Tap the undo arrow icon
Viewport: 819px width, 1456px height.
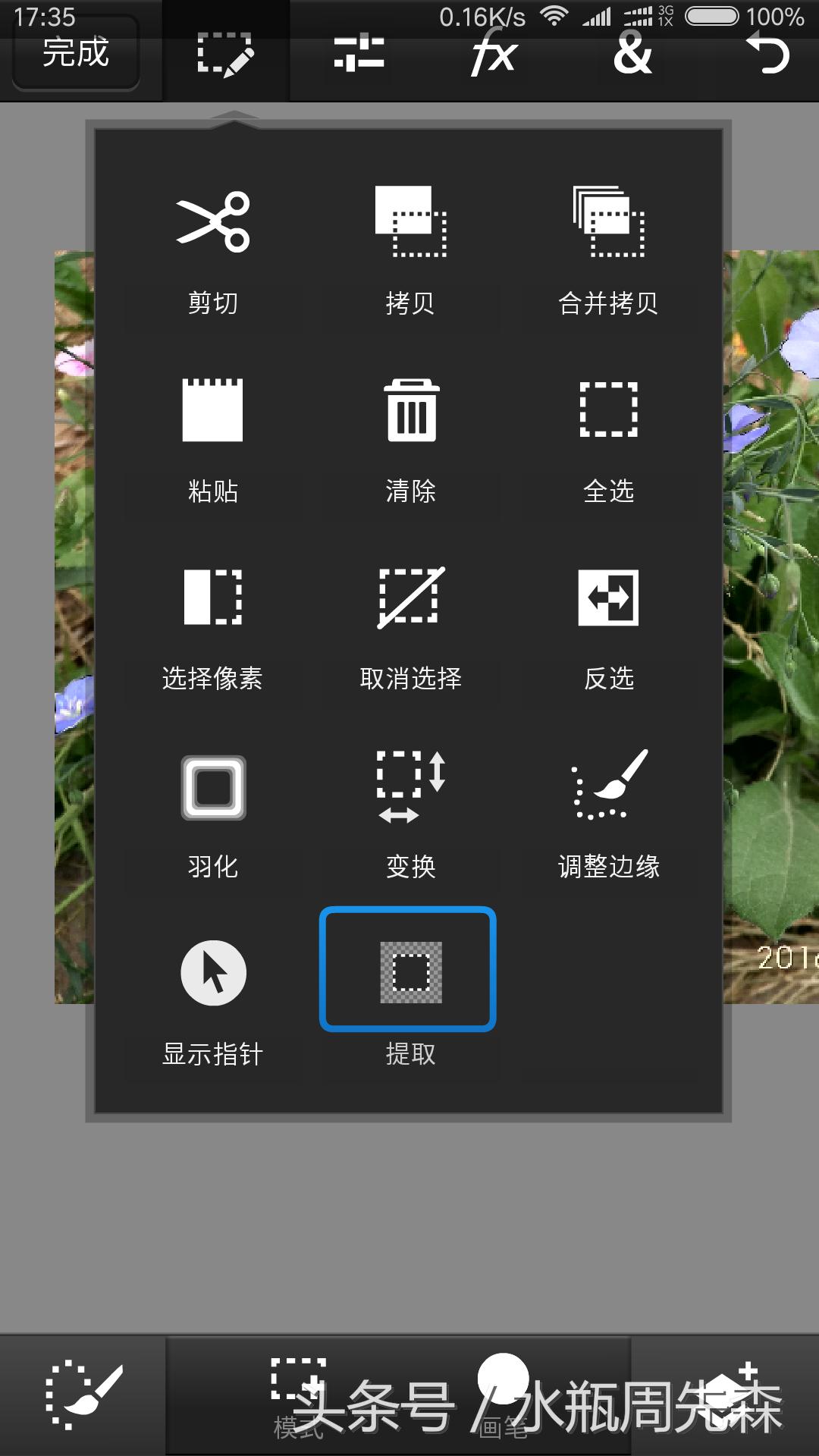[769, 55]
